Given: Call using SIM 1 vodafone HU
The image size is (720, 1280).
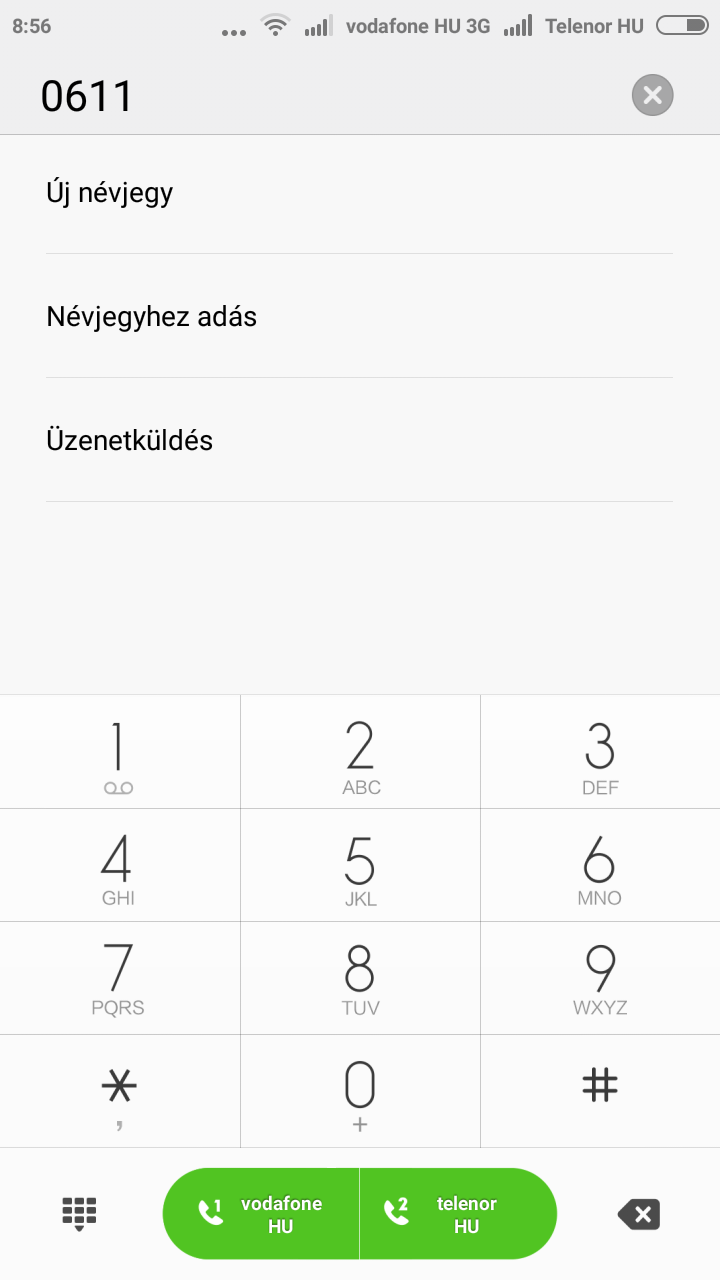Looking at the screenshot, I should pyautogui.click(x=262, y=1214).
